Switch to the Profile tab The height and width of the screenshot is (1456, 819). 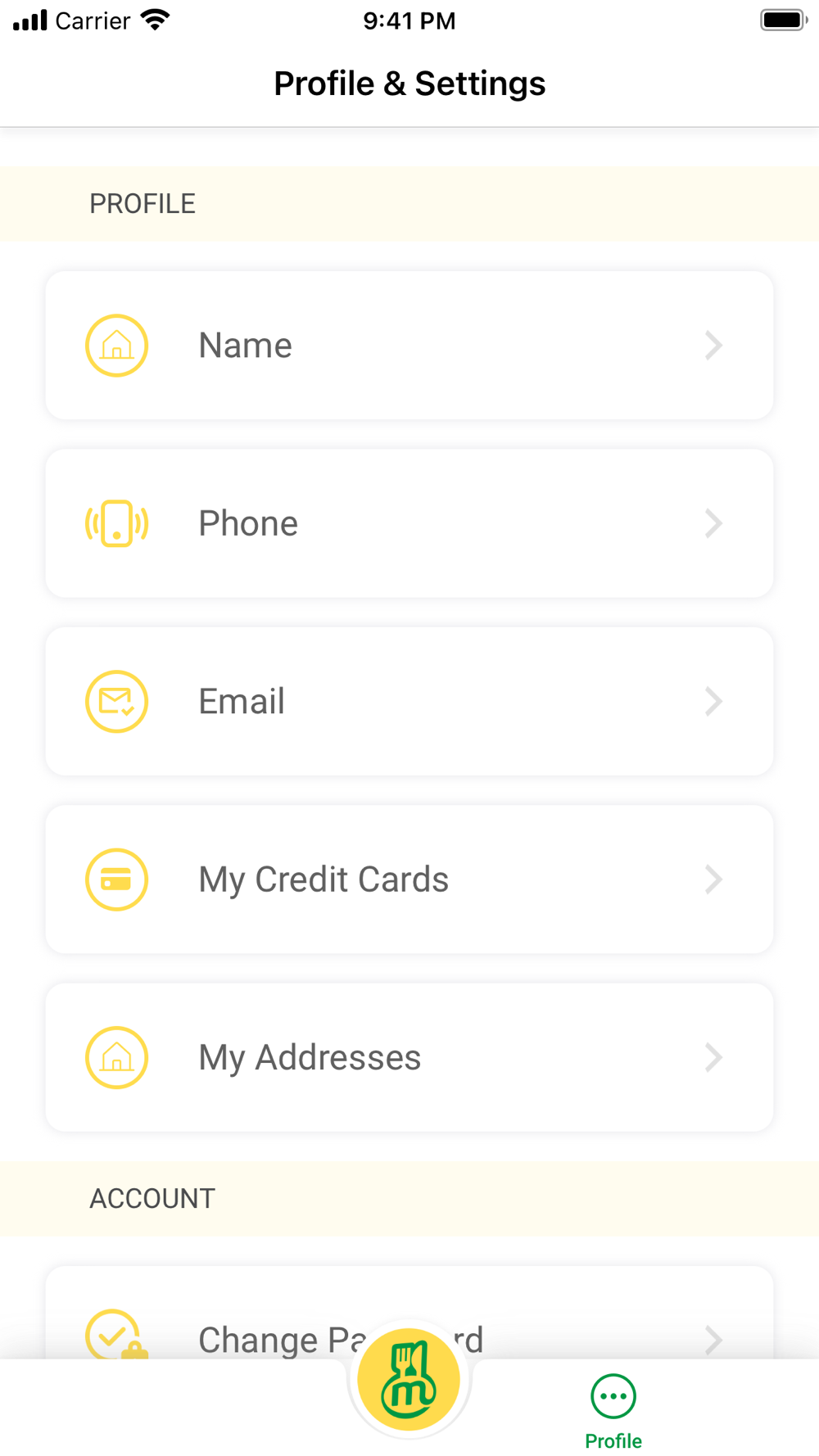tap(613, 1412)
